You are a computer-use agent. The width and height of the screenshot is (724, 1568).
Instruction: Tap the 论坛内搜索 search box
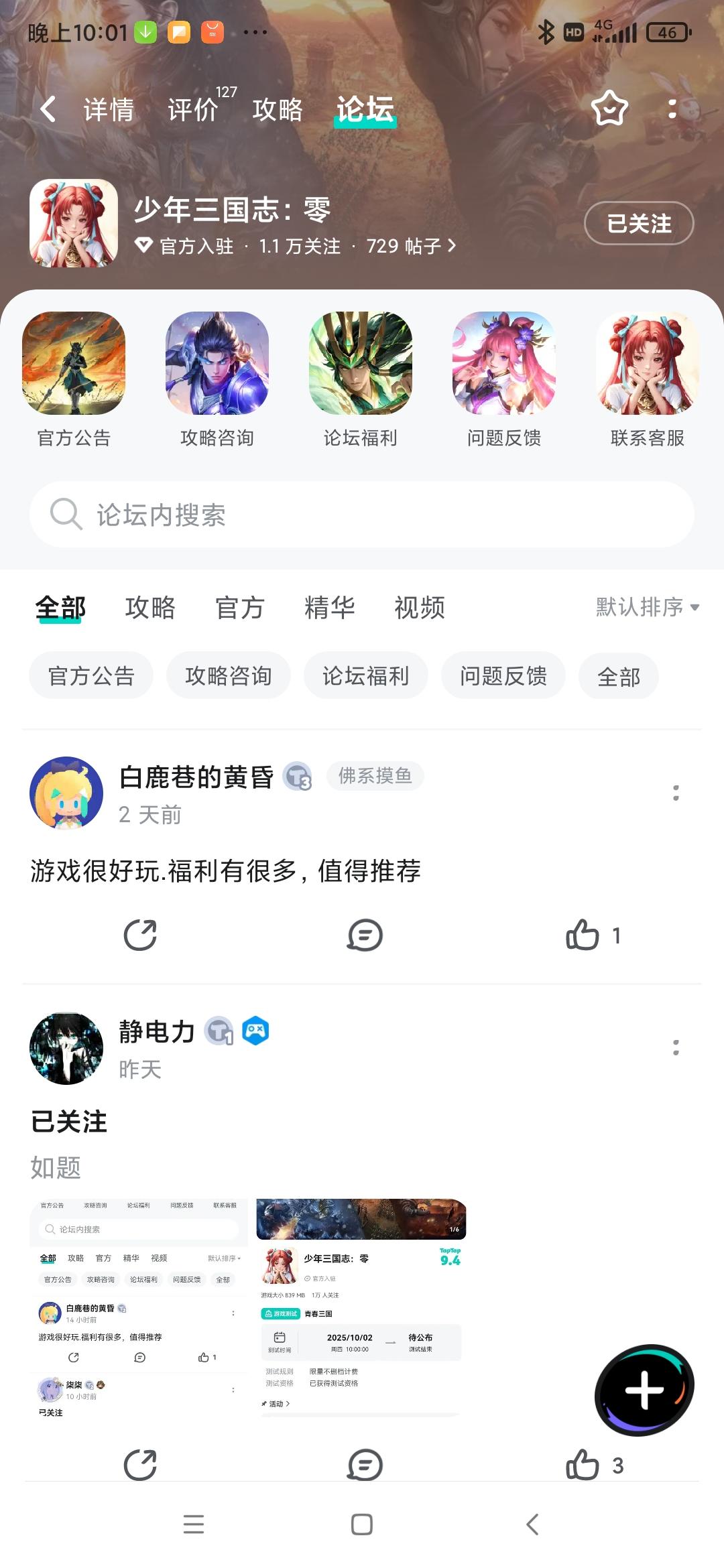pyautogui.click(x=362, y=515)
